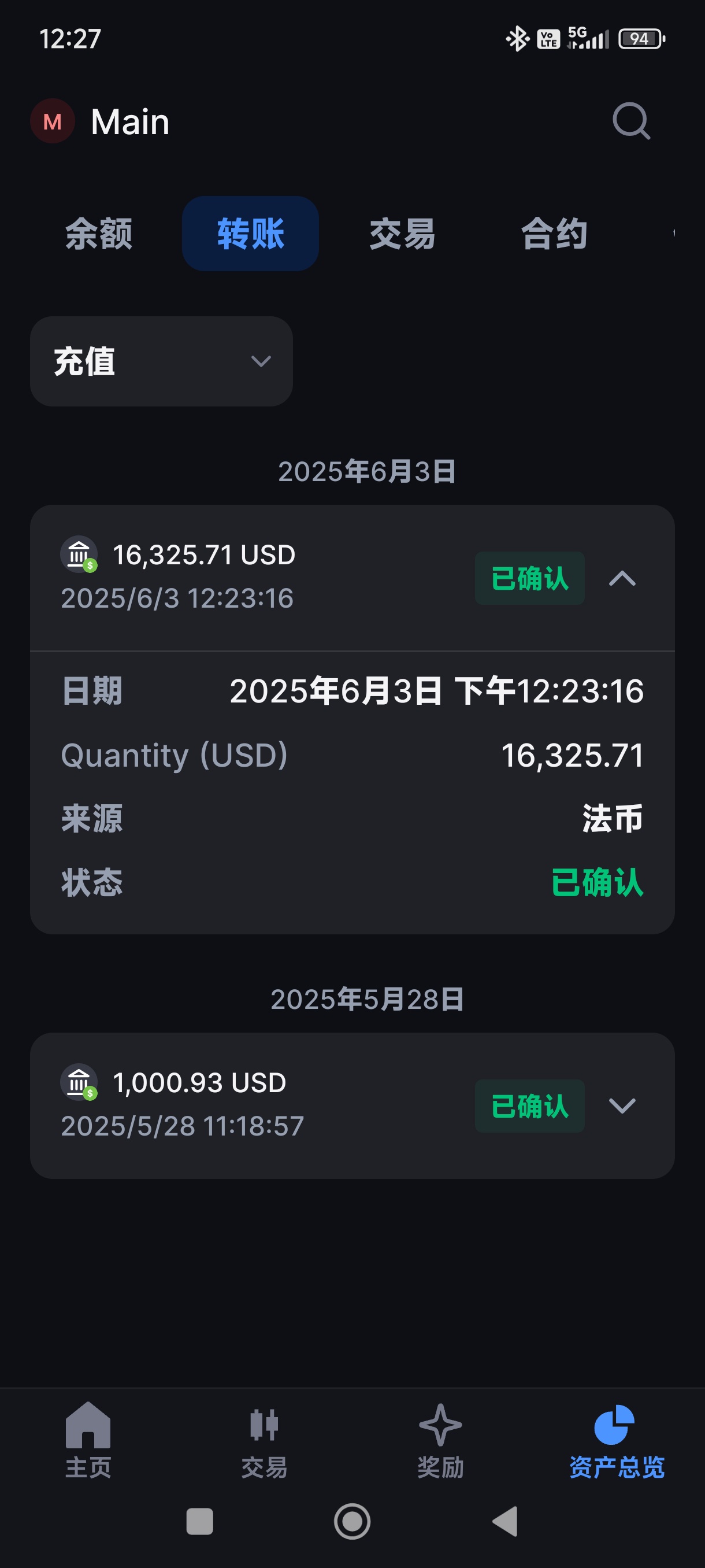Screen dimensions: 705x1568
Task: Tap the system back button
Action: (x=505, y=1522)
